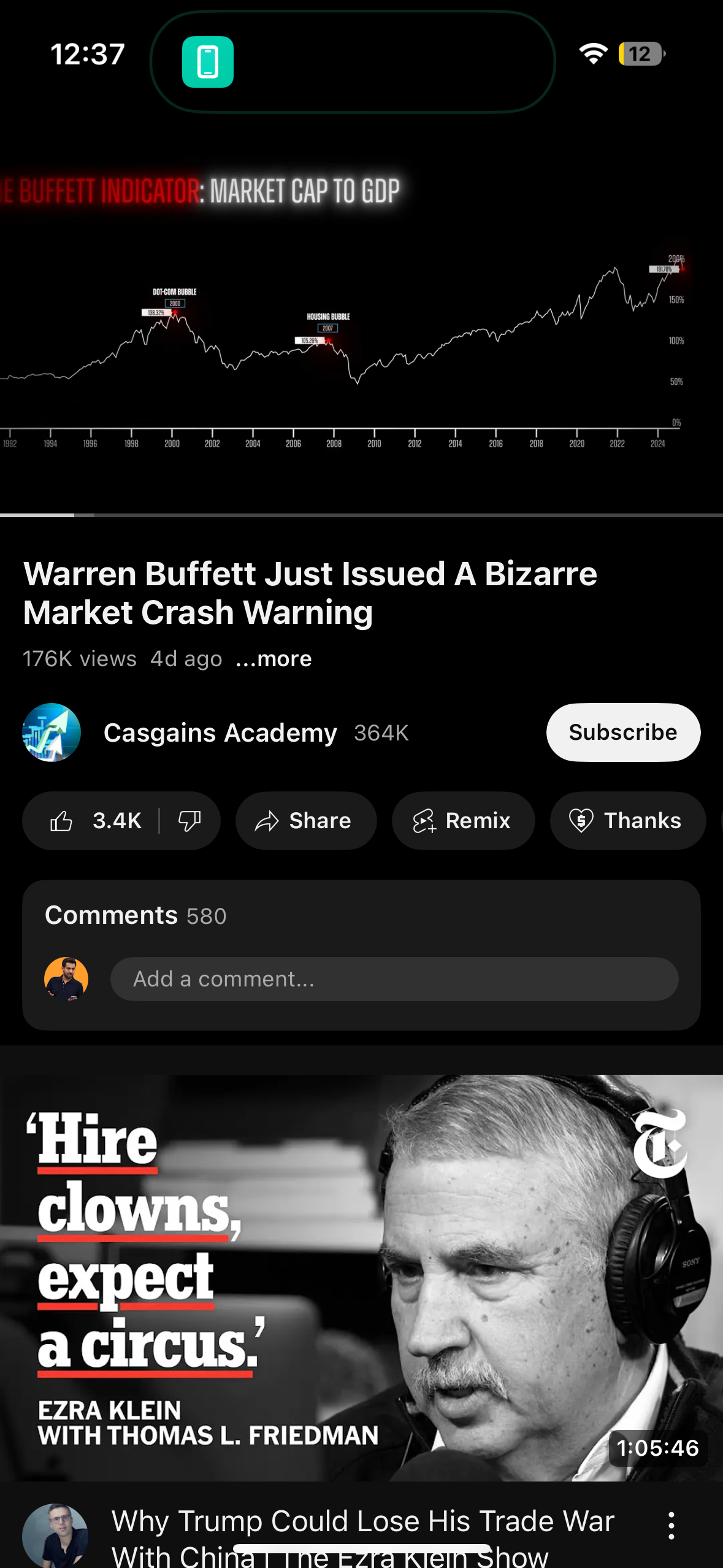Screen dimensions: 723x1568
Task: Tap the video player showing Buffett Indicator
Action: [361, 319]
